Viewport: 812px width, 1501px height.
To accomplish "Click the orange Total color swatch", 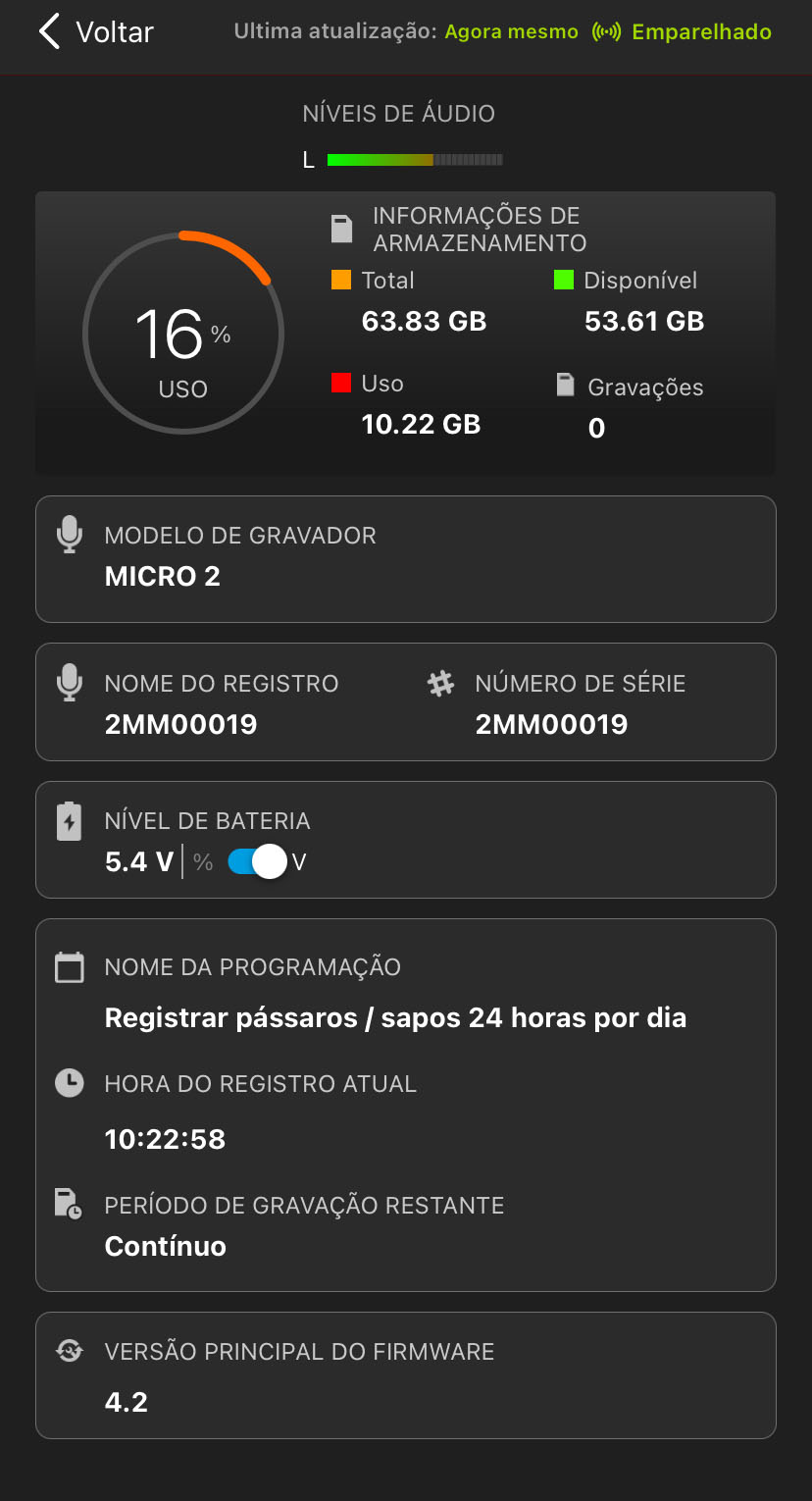I will tap(342, 280).
